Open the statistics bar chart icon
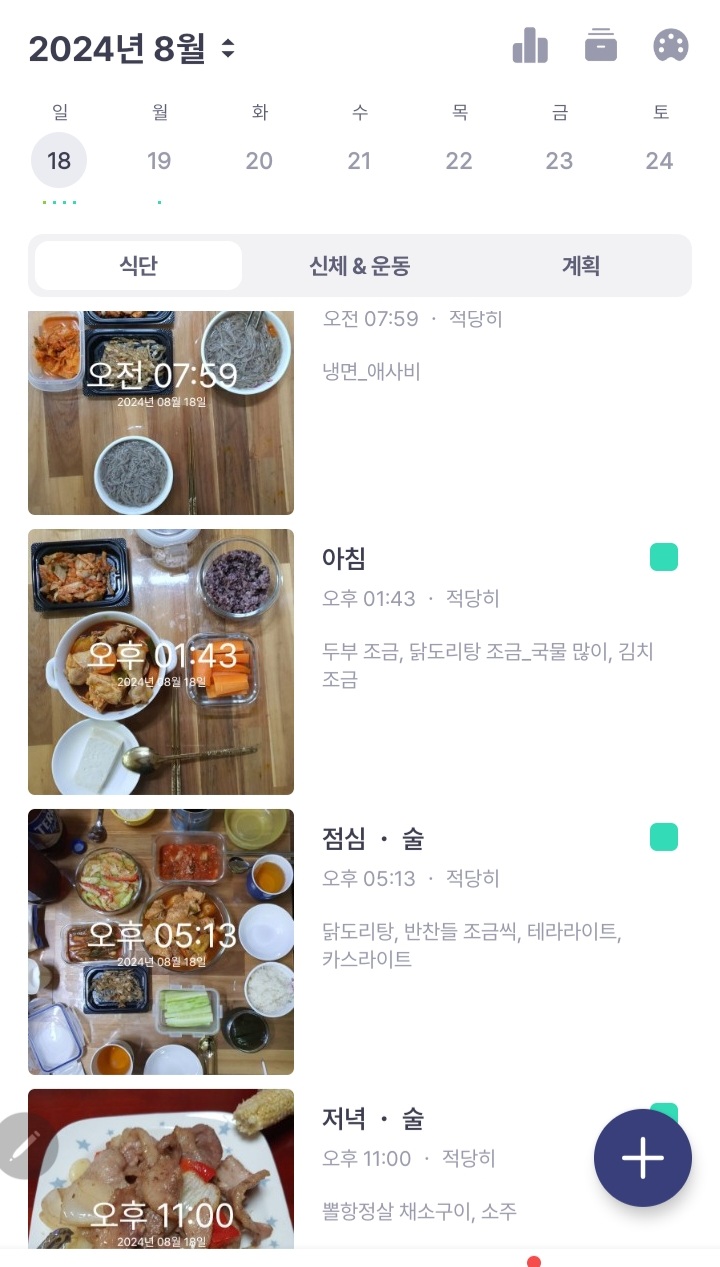The width and height of the screenshot is (720, 1267). (530, 46)
